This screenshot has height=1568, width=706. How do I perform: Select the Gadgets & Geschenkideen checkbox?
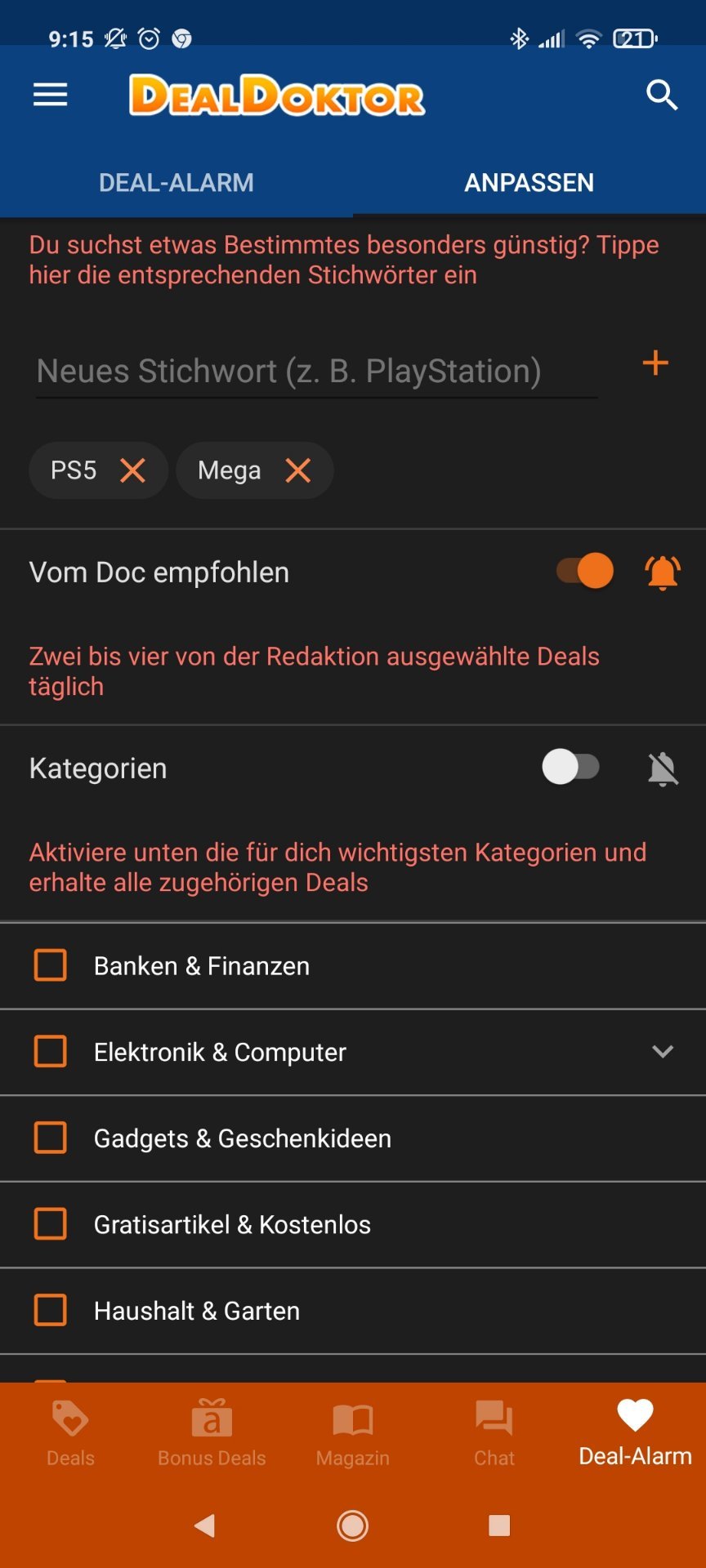coord(51,1137)
